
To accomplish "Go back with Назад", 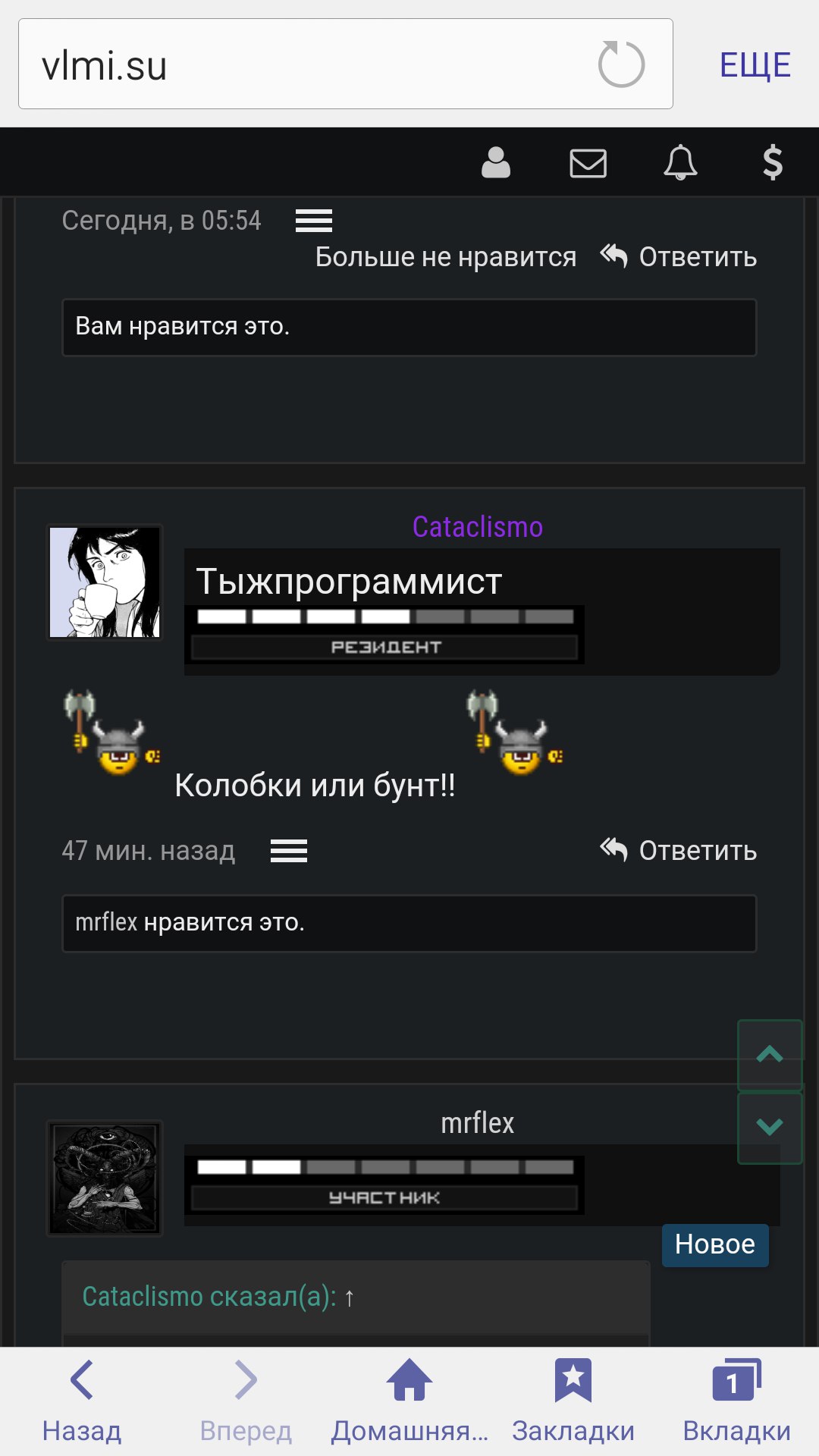I will coord(82,1400).
